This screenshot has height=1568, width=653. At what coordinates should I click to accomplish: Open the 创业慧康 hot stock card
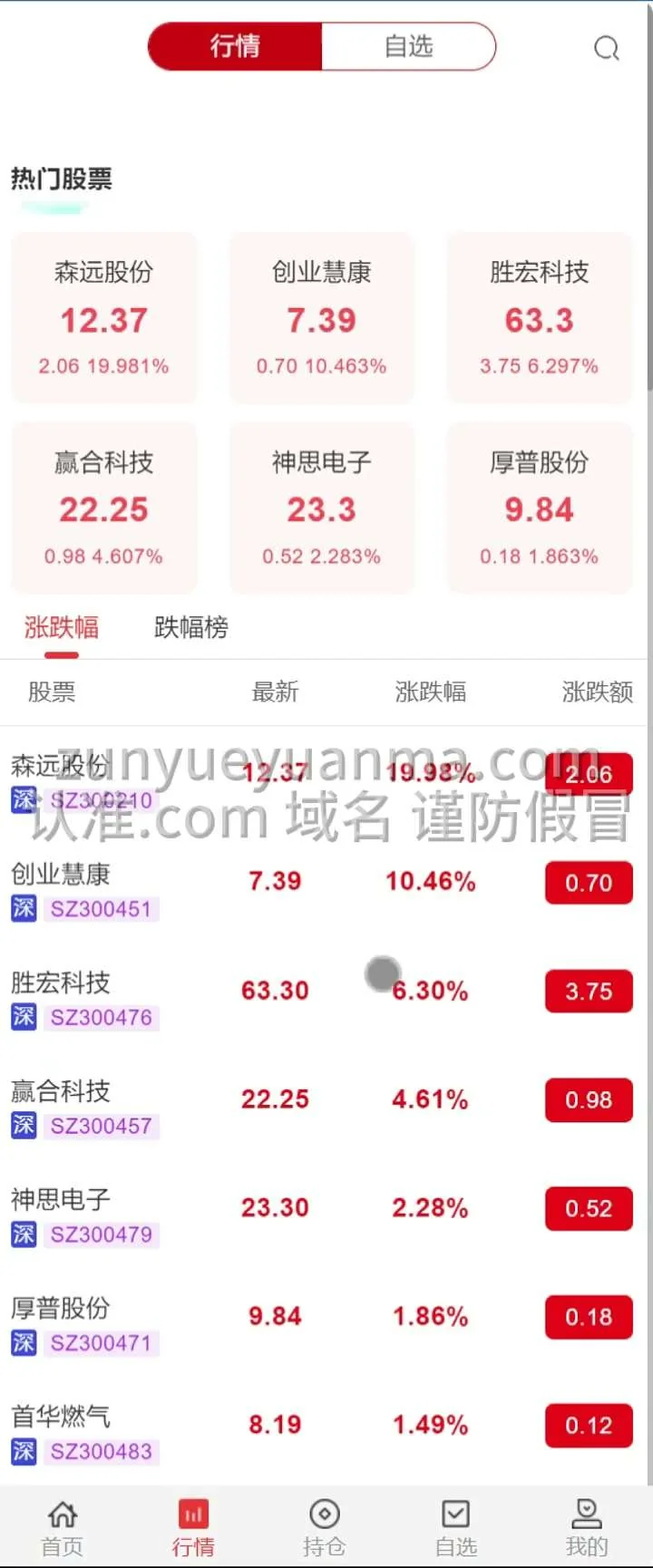click(x=321, y=318)
